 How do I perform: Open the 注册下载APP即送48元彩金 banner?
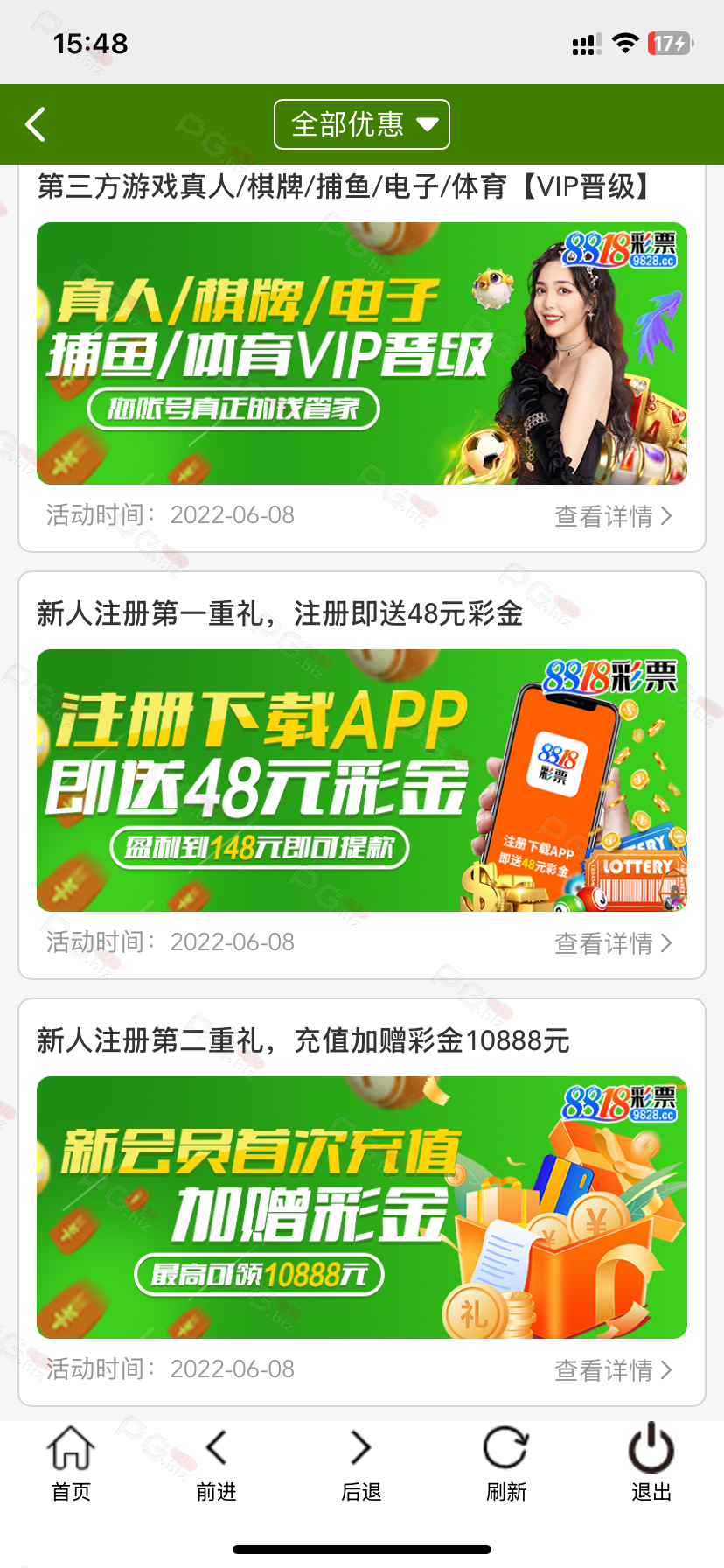coord(361,780)
